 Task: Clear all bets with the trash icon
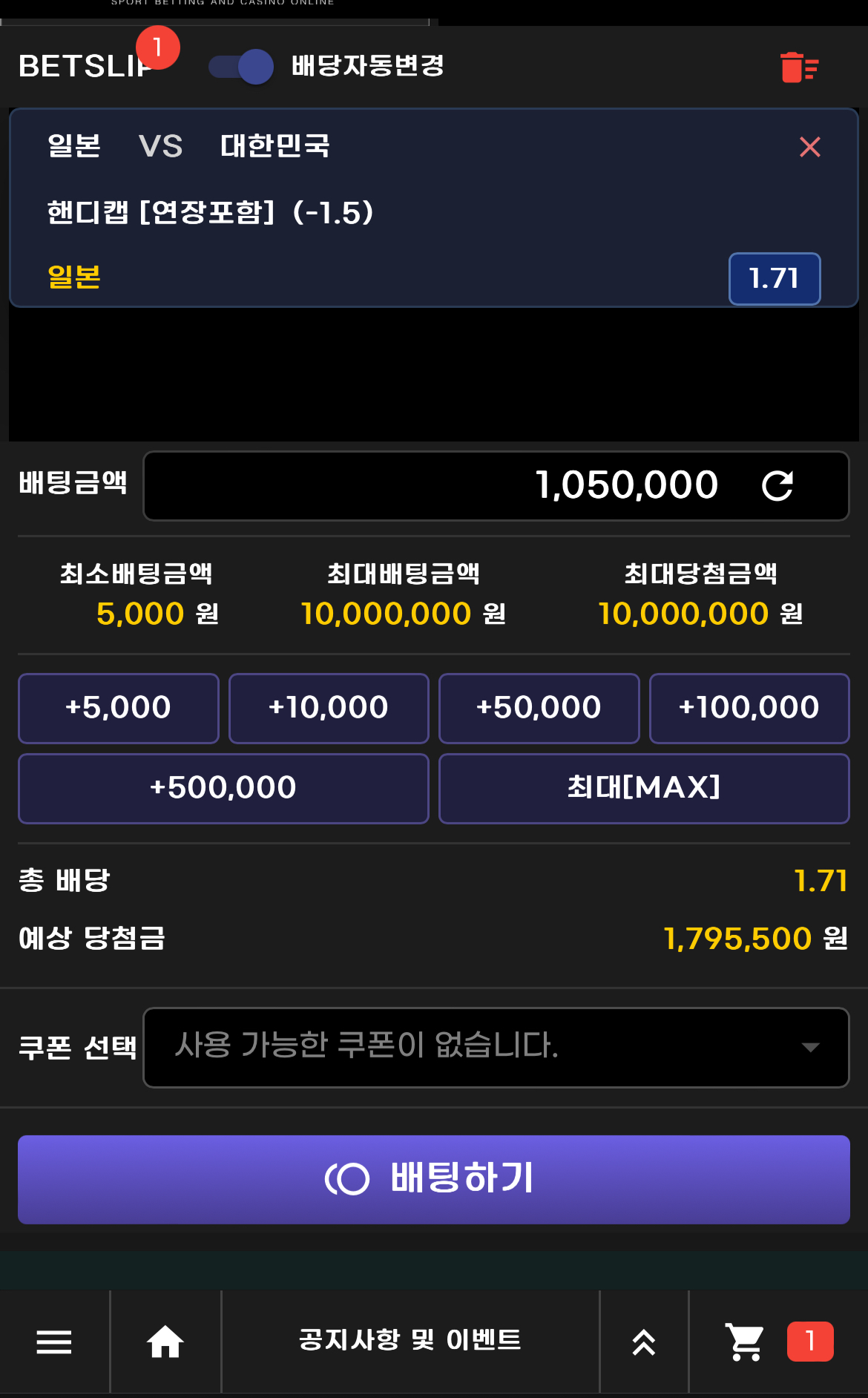[799, 68]
